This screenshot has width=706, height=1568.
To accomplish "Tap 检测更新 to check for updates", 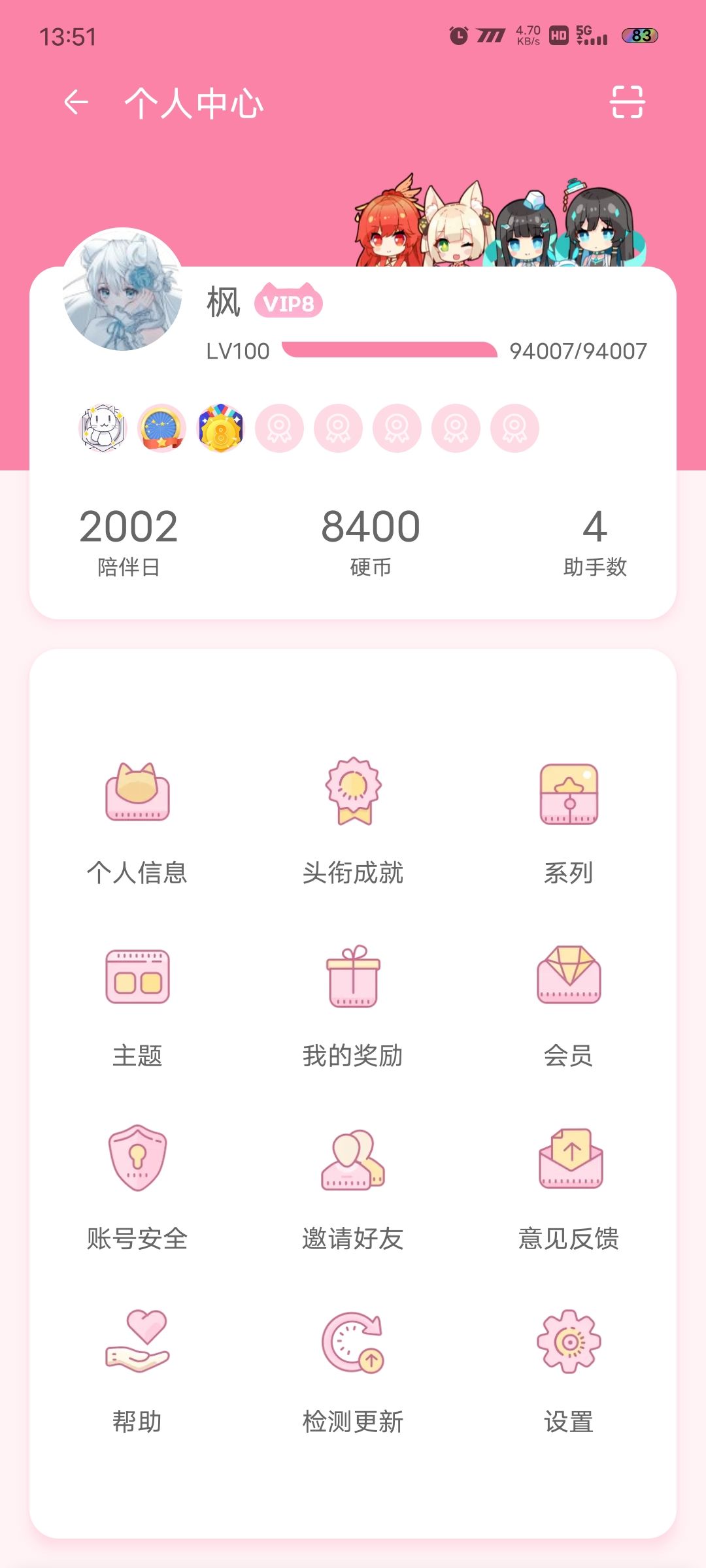I will [353, 1369].
